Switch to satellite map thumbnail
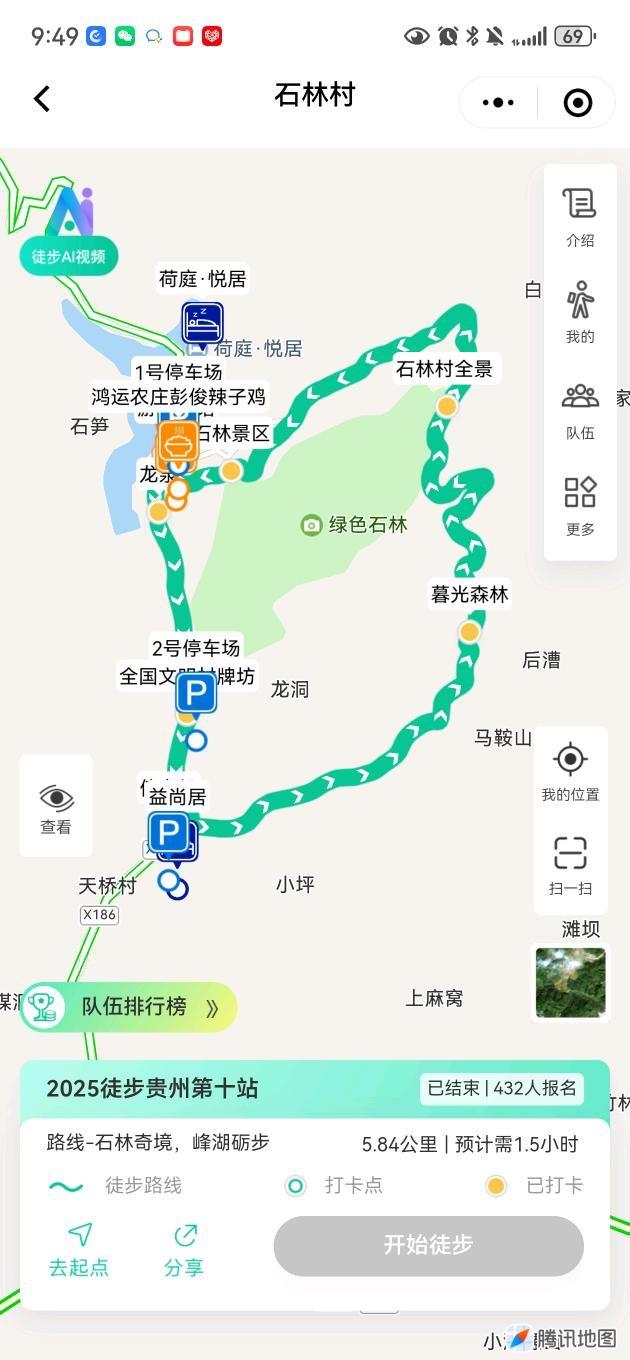 tap(570, 983)
